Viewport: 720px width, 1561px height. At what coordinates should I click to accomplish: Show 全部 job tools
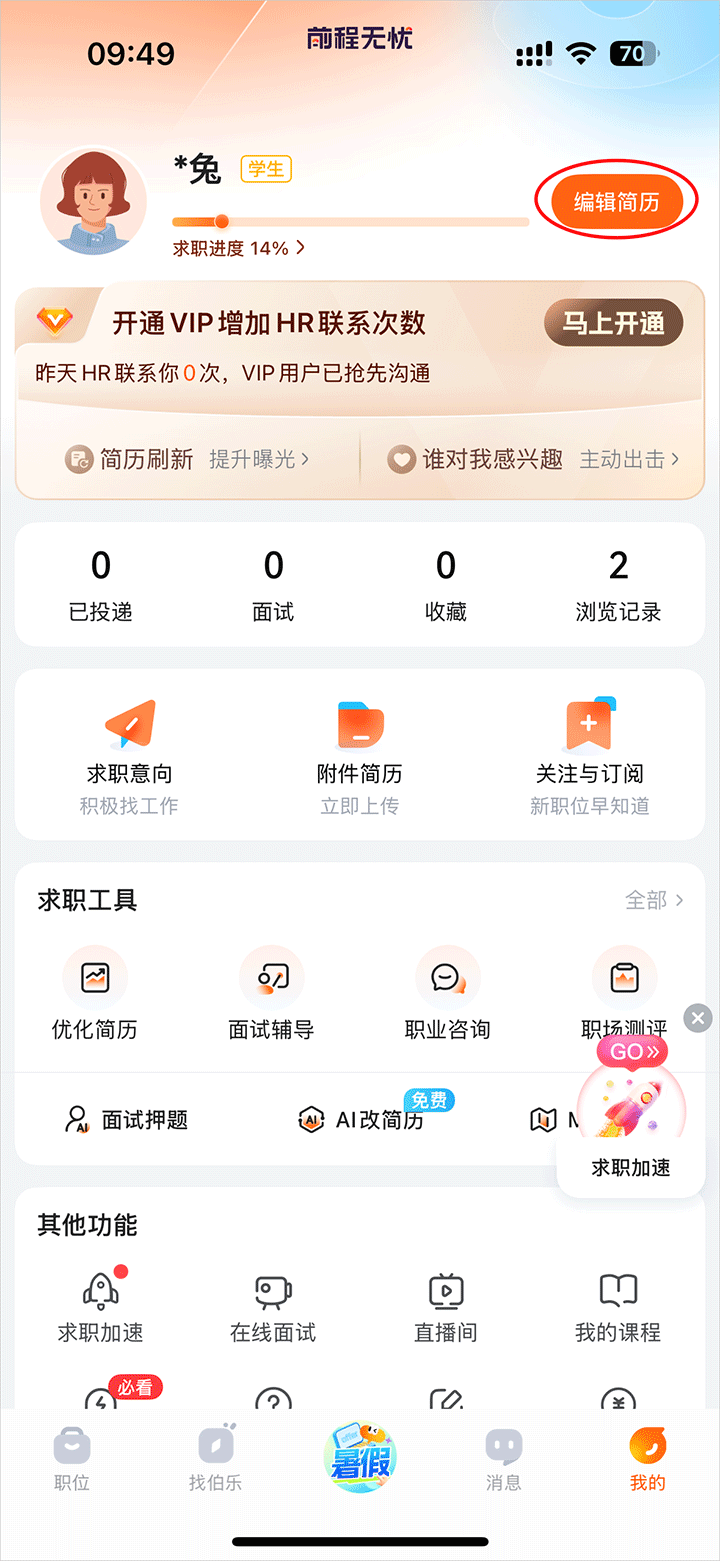654,900
